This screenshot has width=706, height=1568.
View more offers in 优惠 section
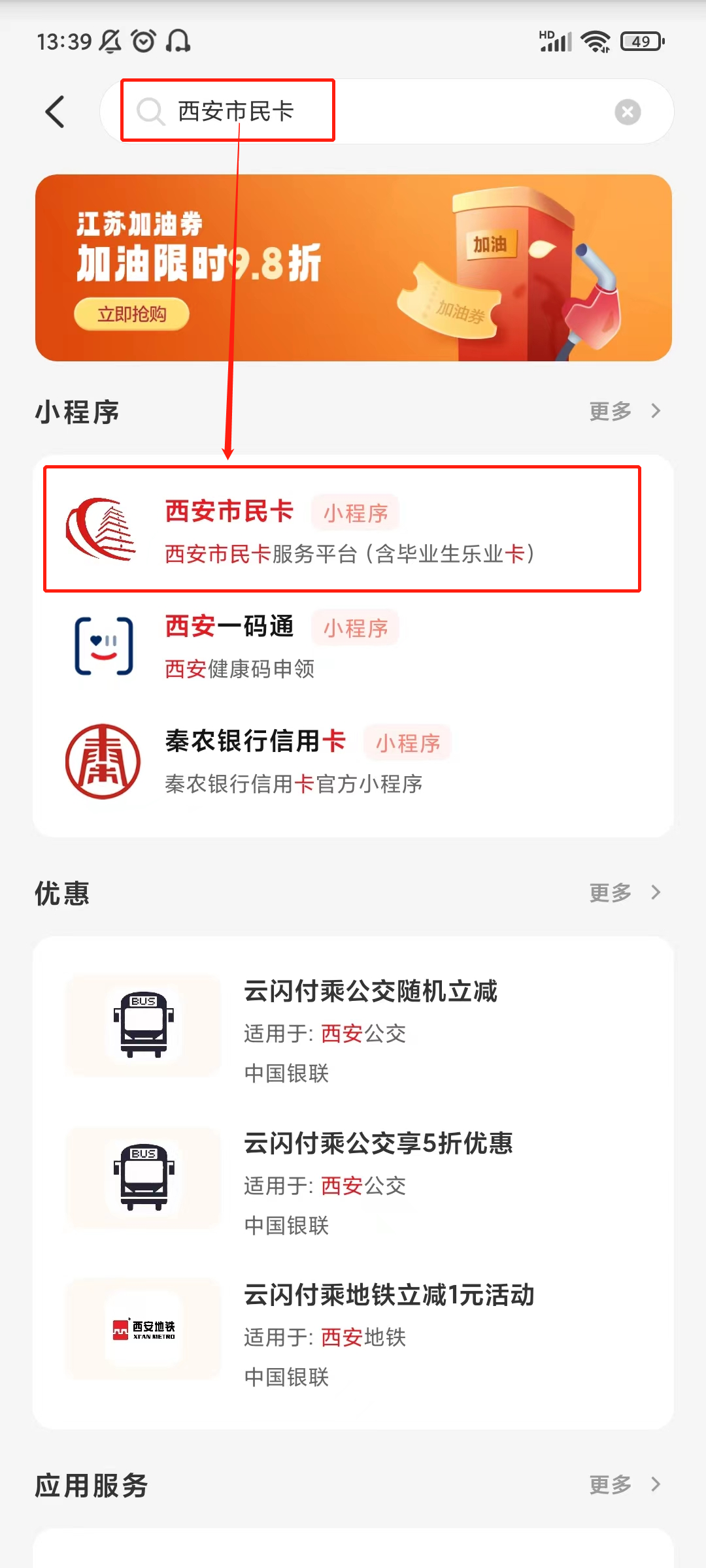point(624,892)
